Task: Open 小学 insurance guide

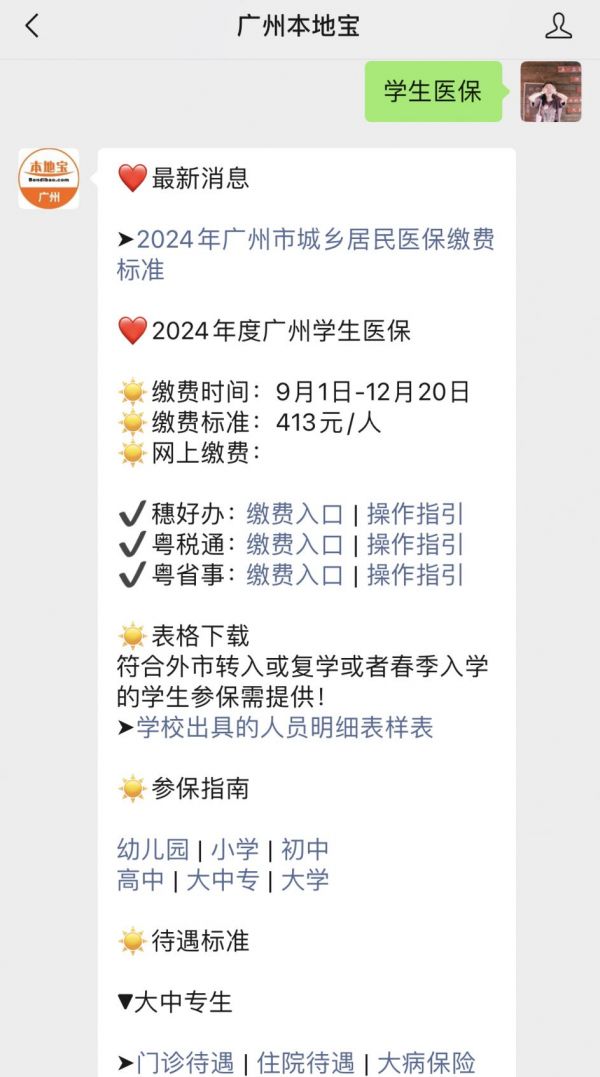Action: [x=234, y=850]
